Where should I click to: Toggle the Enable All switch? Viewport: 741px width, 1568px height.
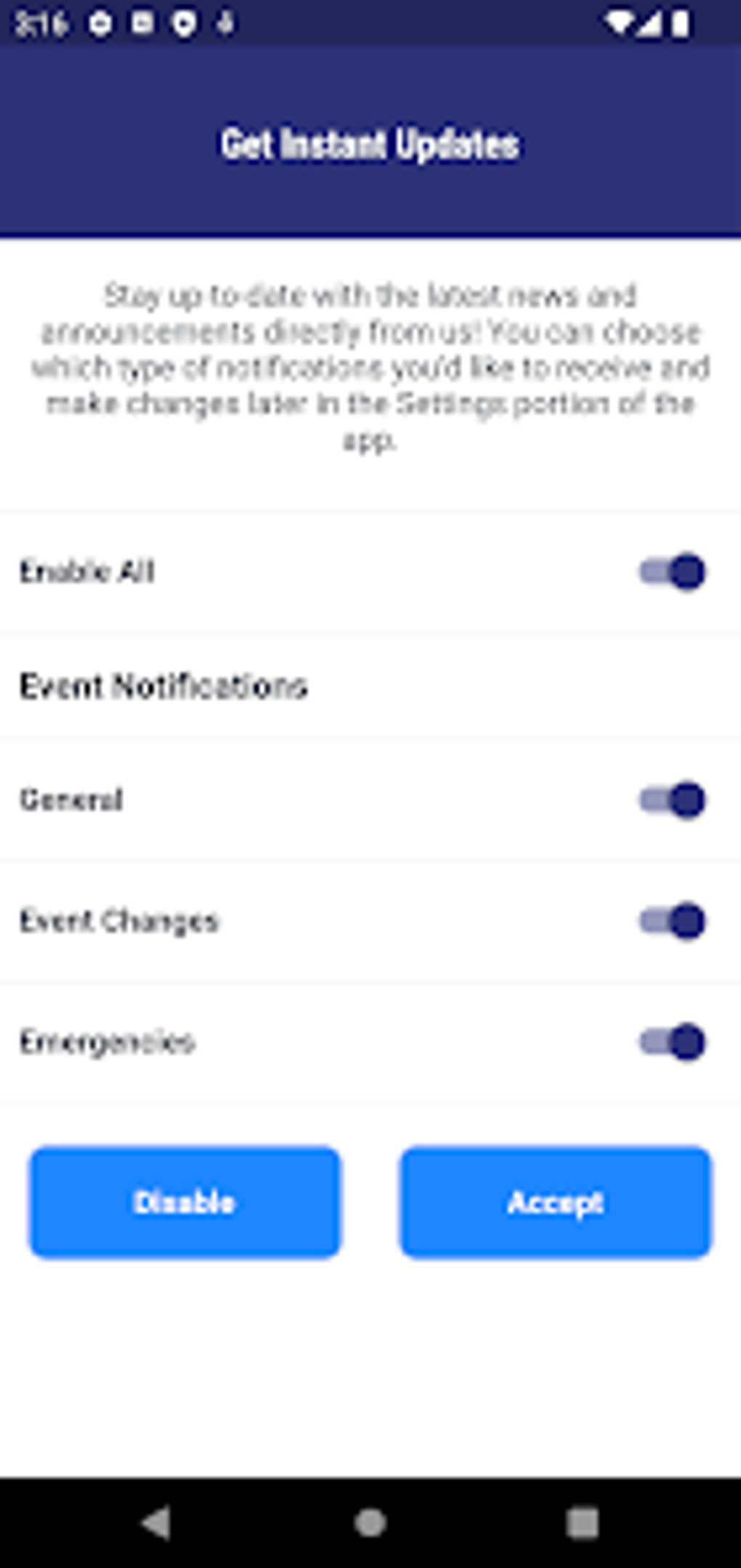pos(672,571)
